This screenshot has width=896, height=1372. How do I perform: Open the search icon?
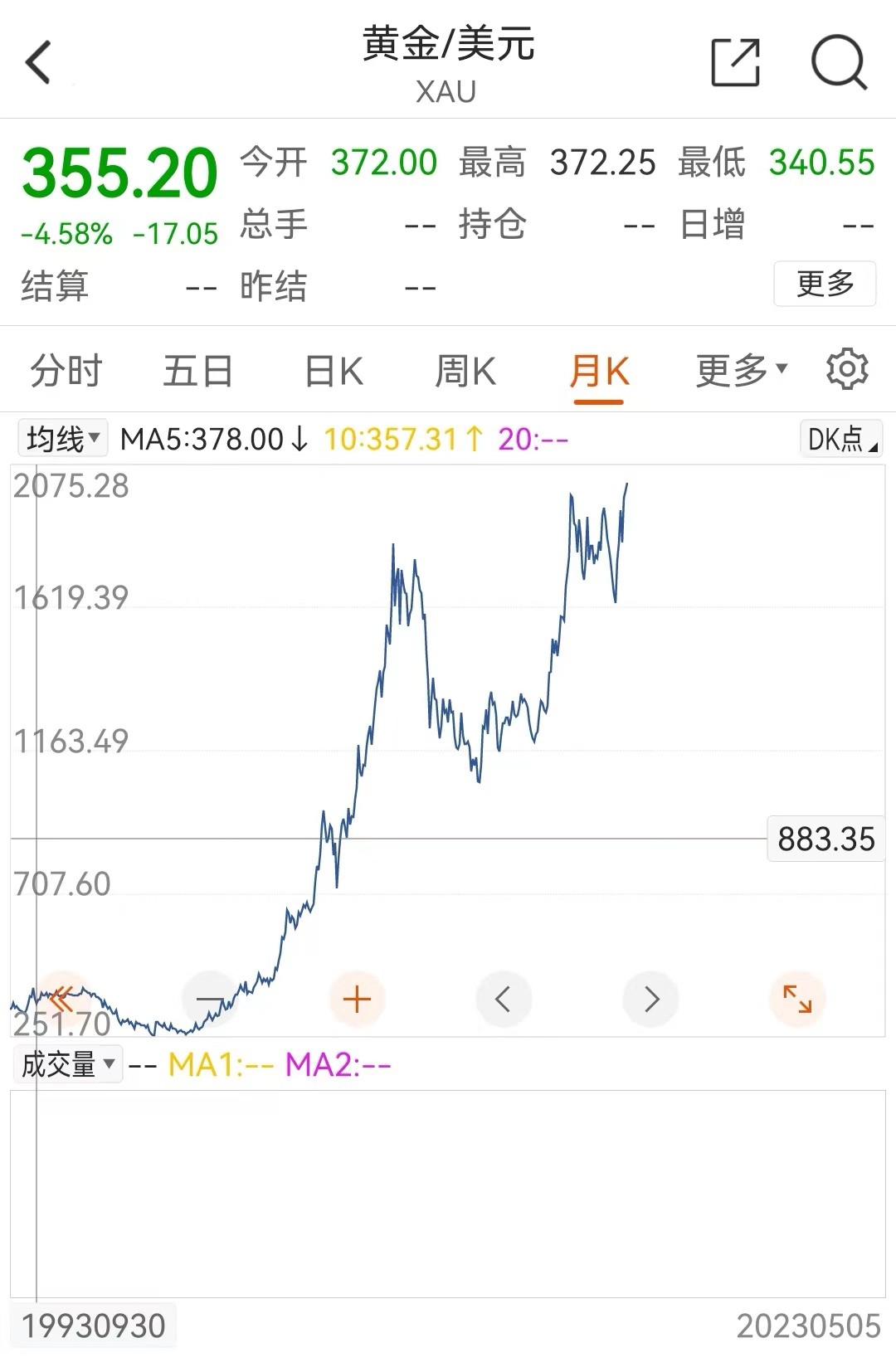click(840, 62)
